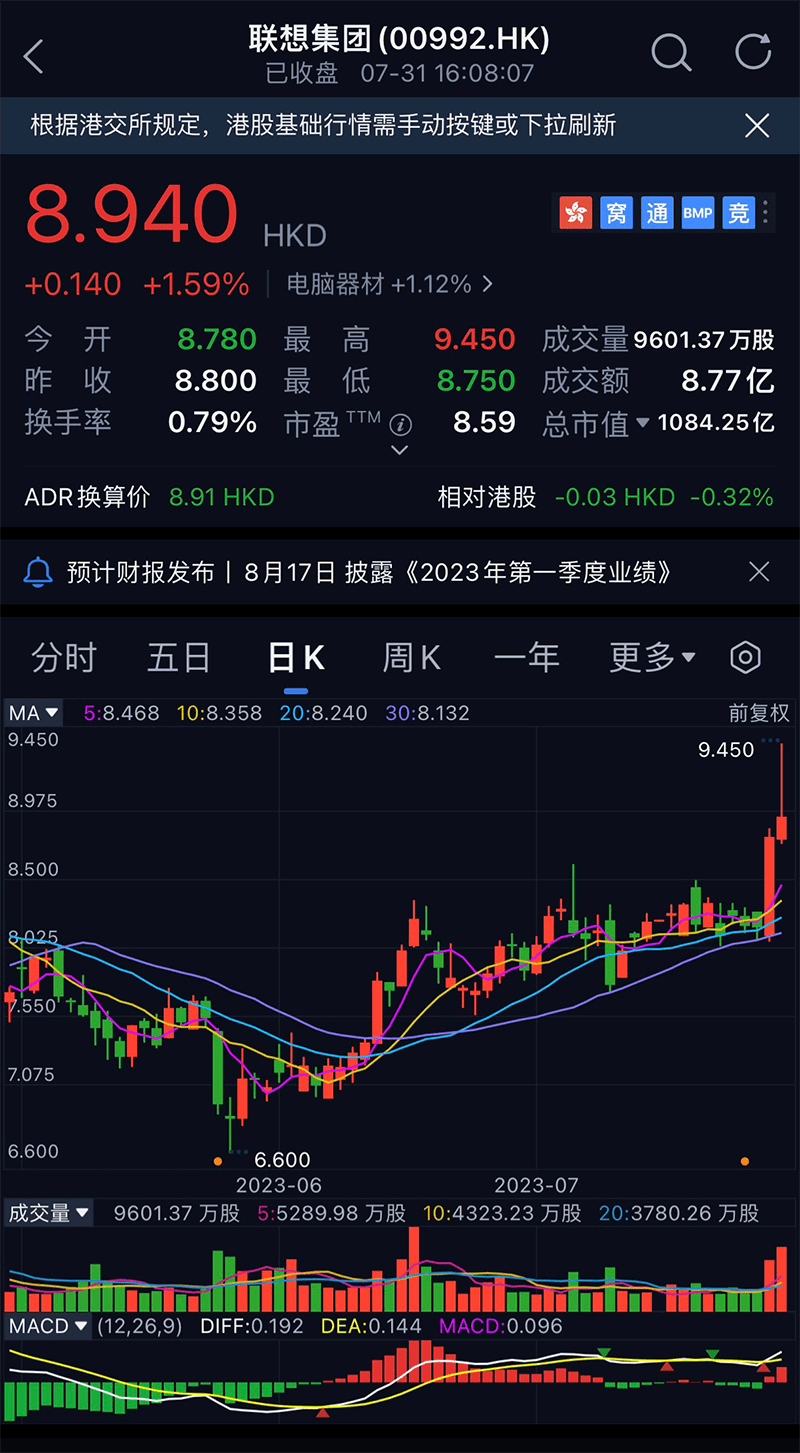
Task: Go back using the top-left arrow
Action: pyautogui.click(x=35, y=56)
